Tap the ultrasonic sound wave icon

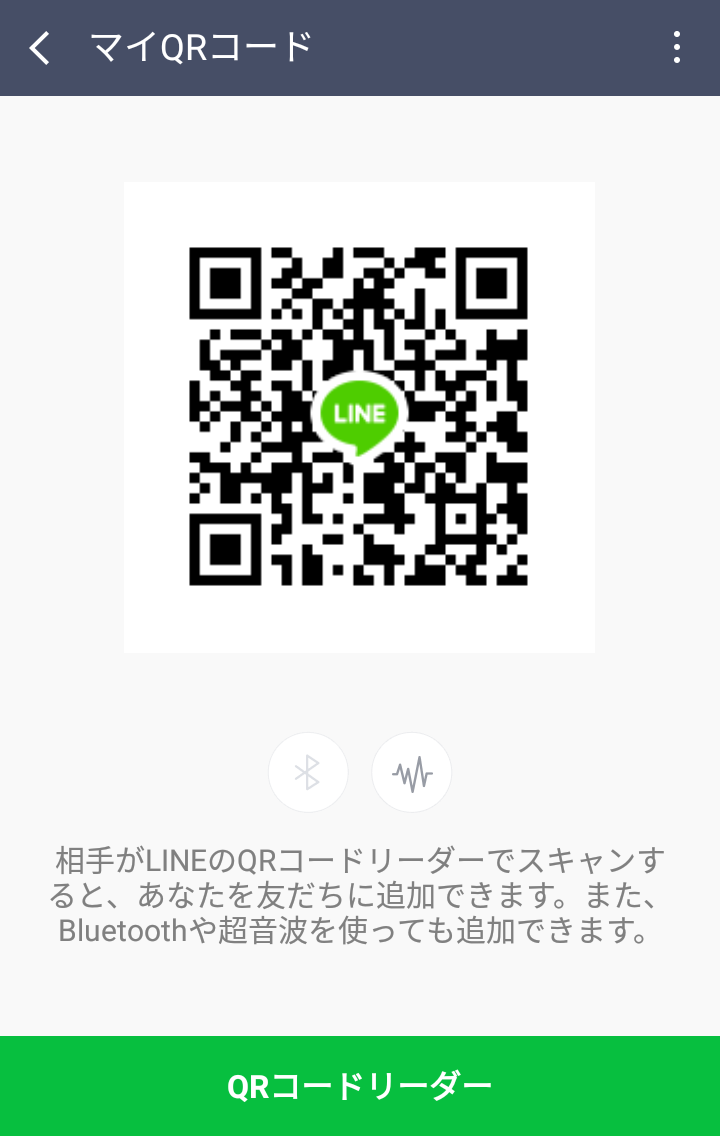tap(412, 772)
